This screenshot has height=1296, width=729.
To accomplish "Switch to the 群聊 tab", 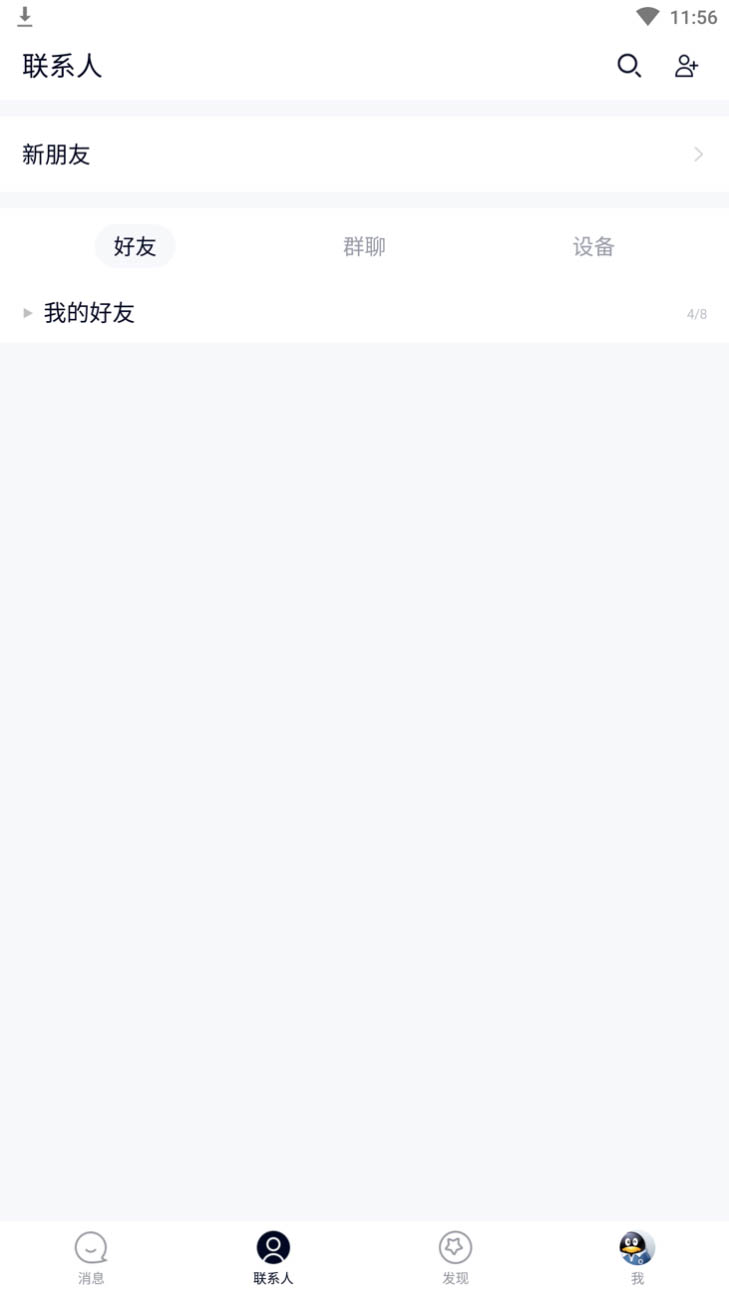I will coord(364,246).
